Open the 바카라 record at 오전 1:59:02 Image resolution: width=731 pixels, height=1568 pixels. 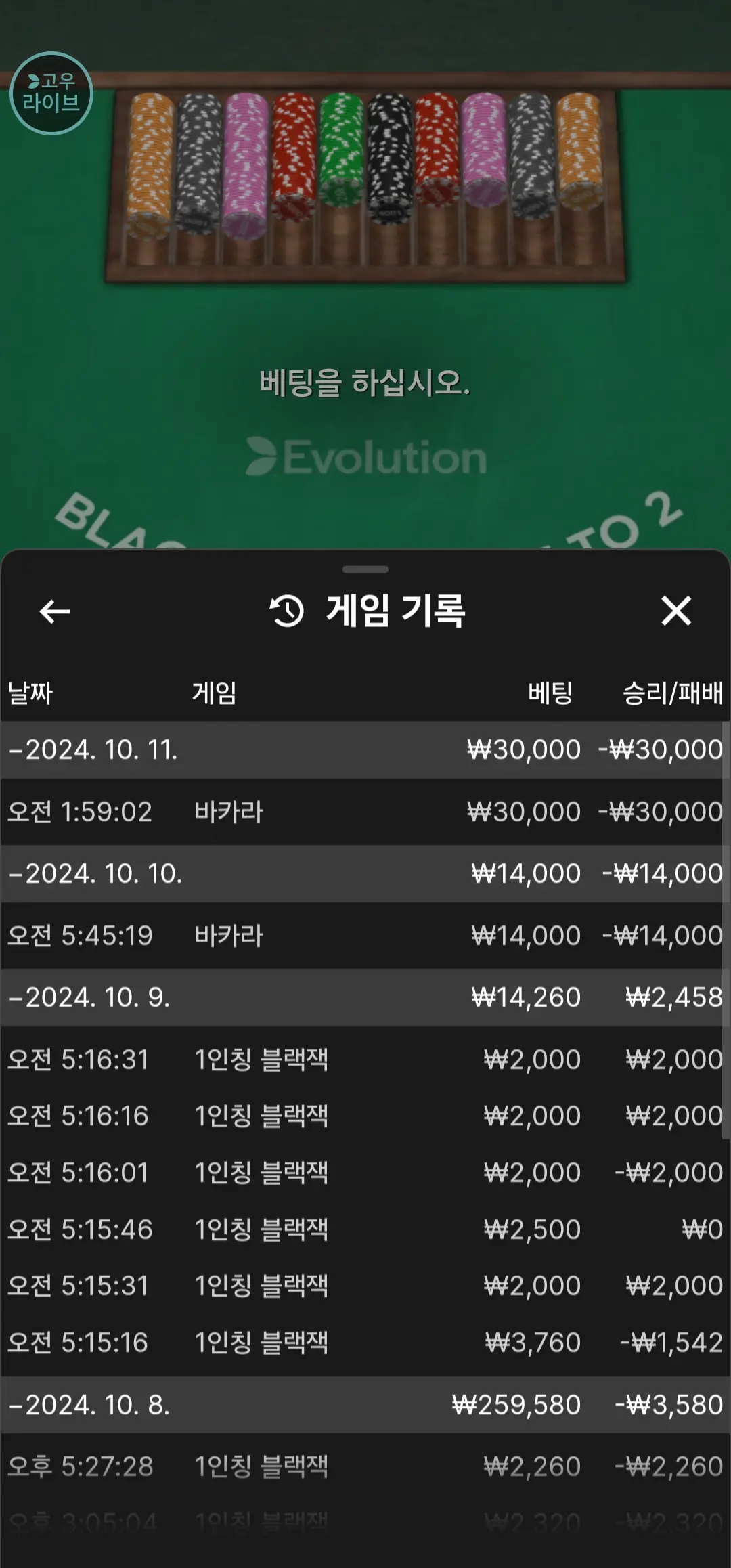[x=365, y=812]
